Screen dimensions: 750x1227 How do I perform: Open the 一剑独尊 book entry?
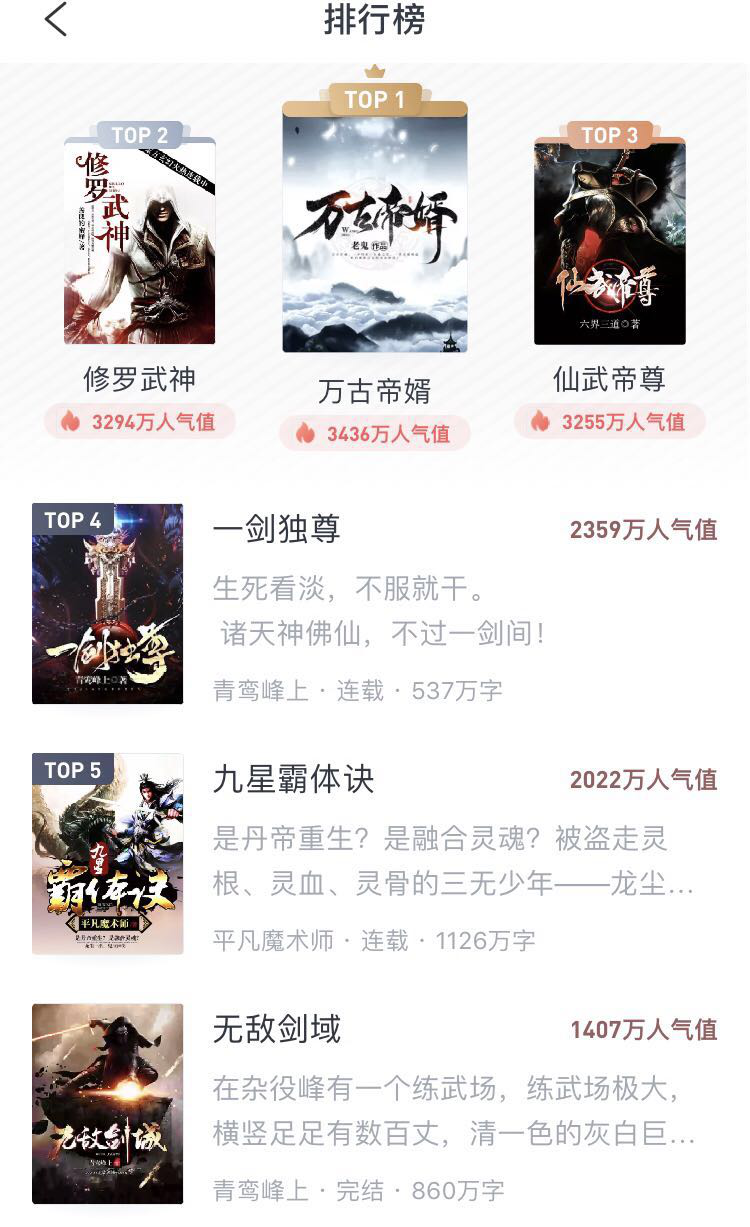pos(375,604)
